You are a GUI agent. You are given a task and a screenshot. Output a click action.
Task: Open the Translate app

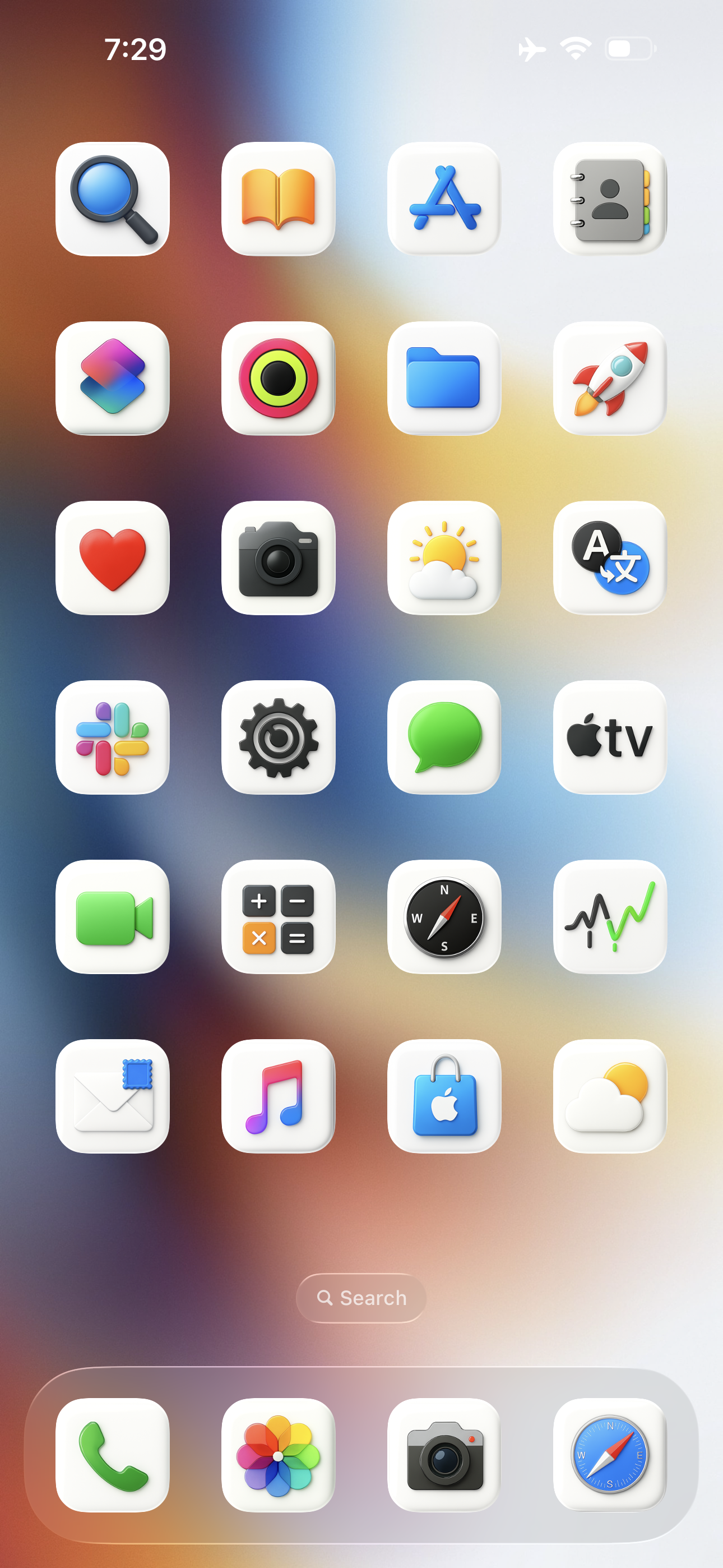(610, 557)
